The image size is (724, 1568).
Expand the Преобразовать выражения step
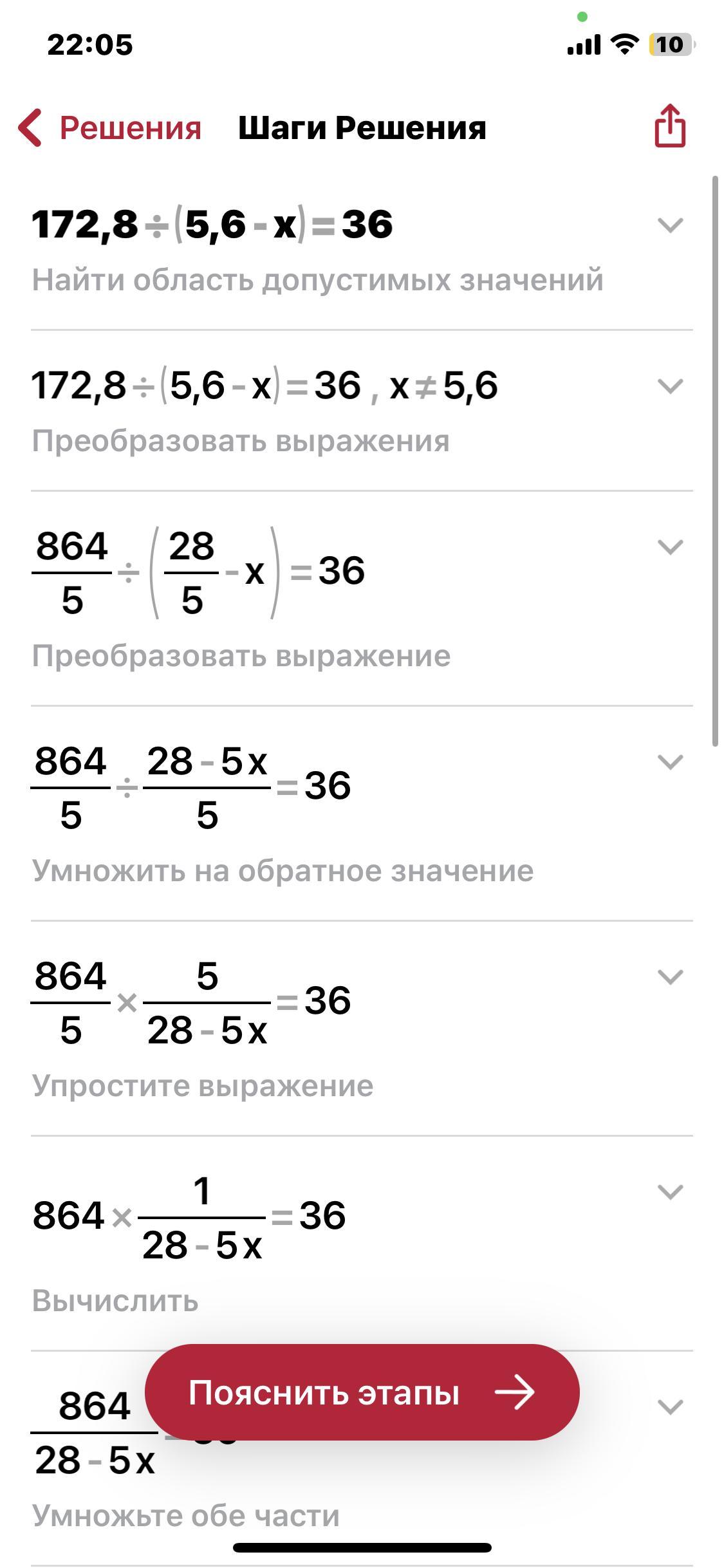[670, 386]
